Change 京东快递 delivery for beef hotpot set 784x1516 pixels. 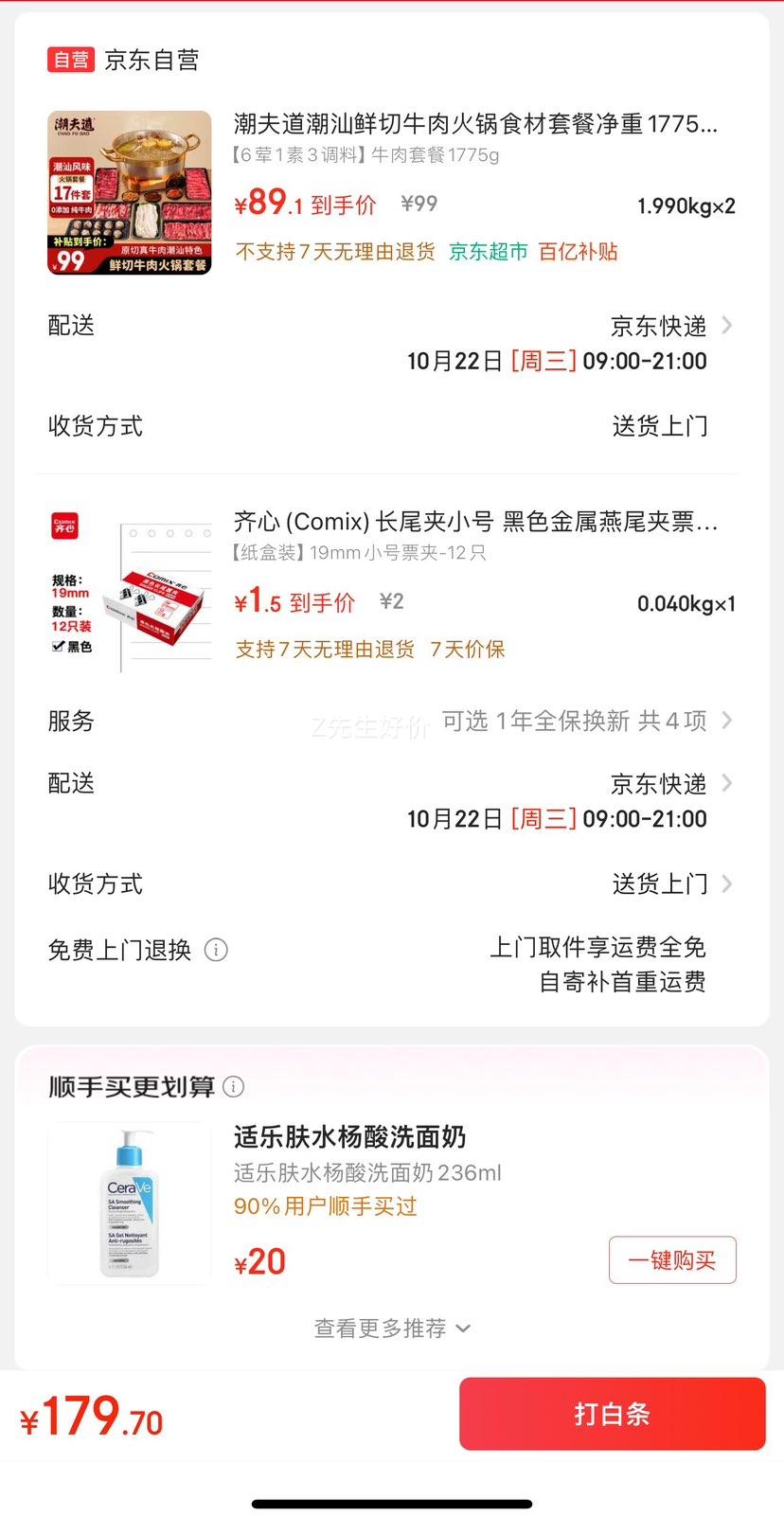(x=670, y=327)
